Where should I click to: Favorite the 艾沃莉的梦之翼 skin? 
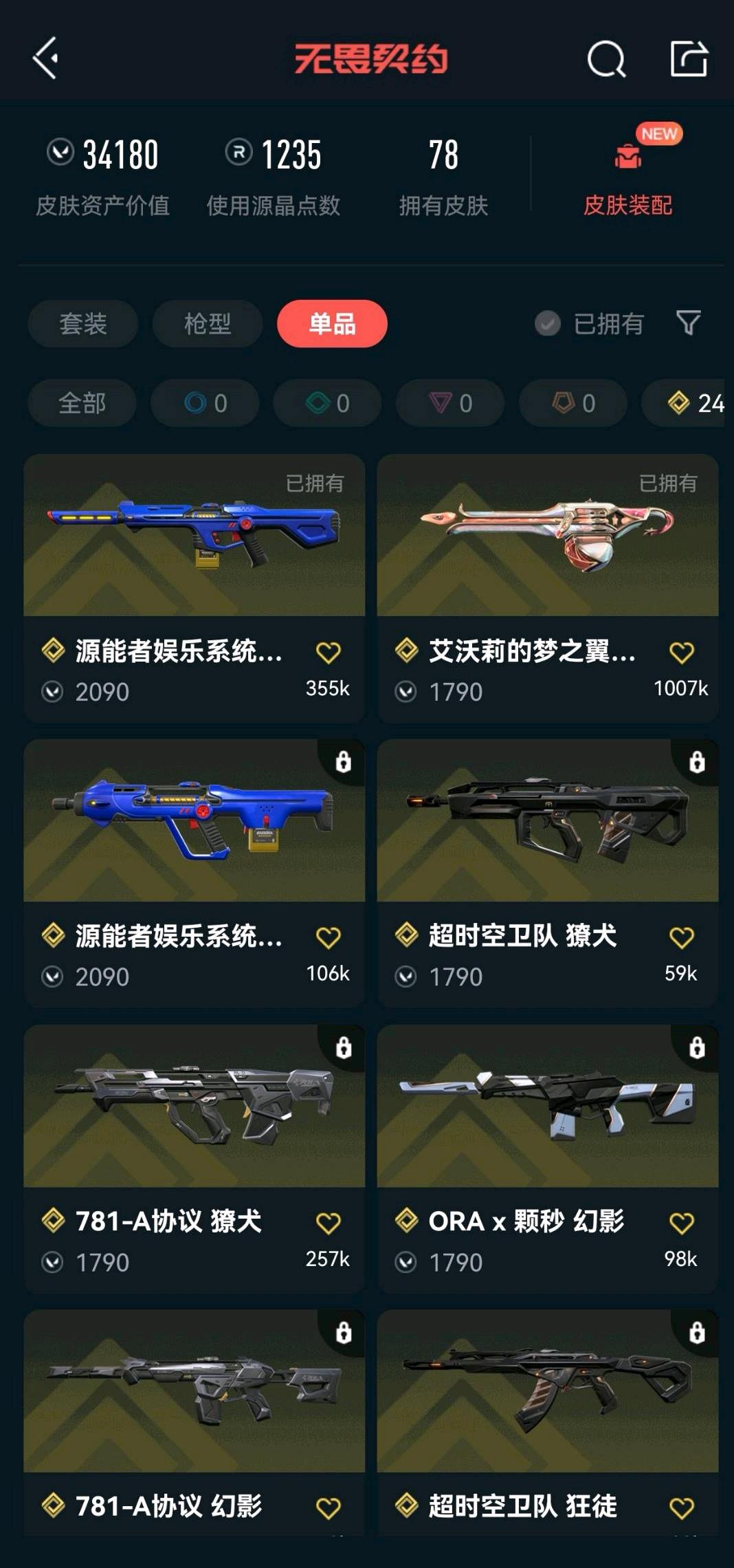[x=681, y=653]
